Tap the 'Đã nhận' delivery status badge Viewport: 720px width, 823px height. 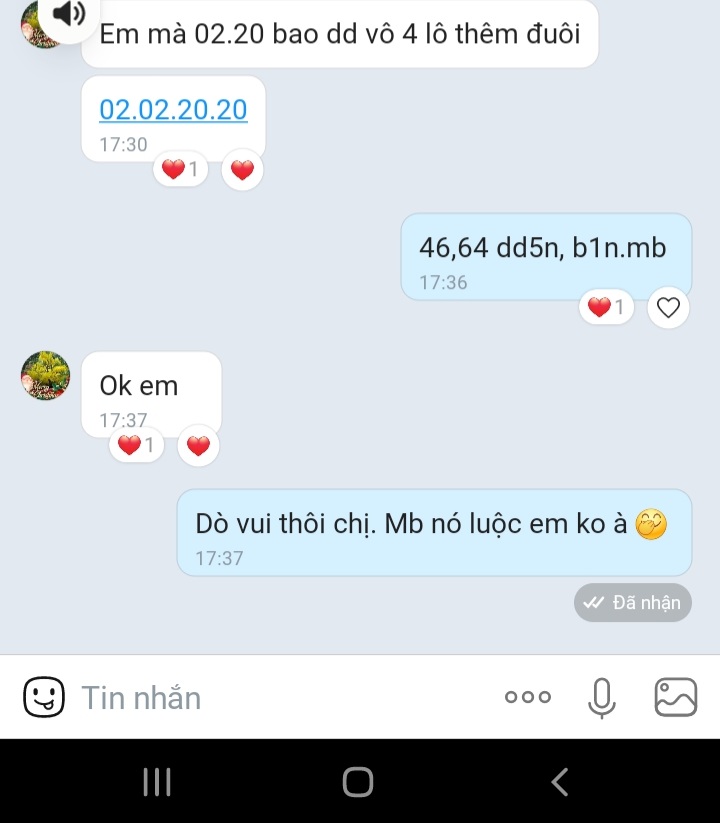(632, 602)
